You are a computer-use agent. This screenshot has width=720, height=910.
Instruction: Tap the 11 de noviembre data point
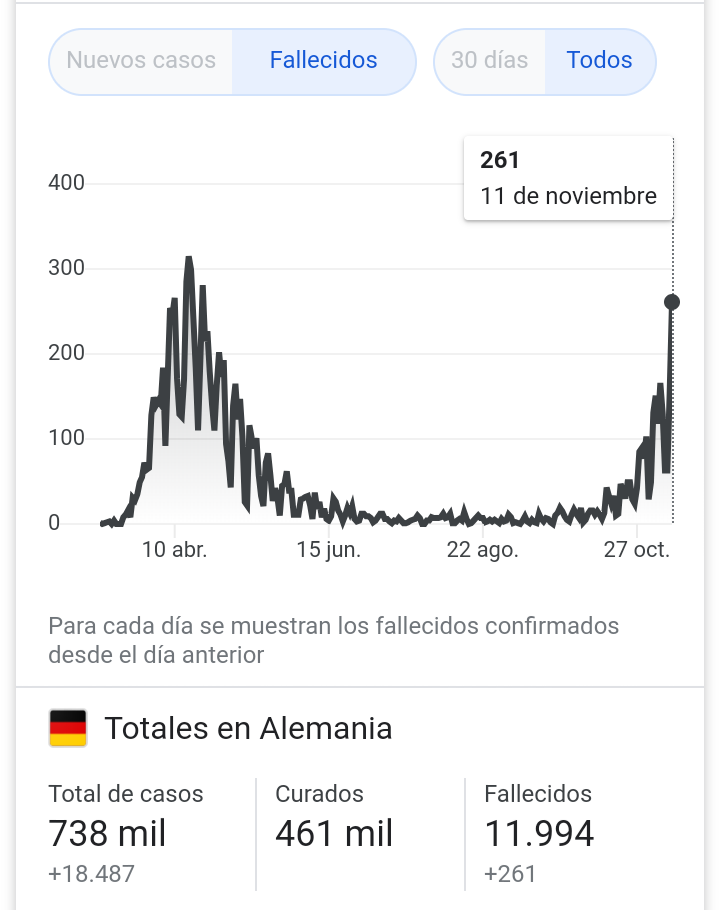click(672, 302)
